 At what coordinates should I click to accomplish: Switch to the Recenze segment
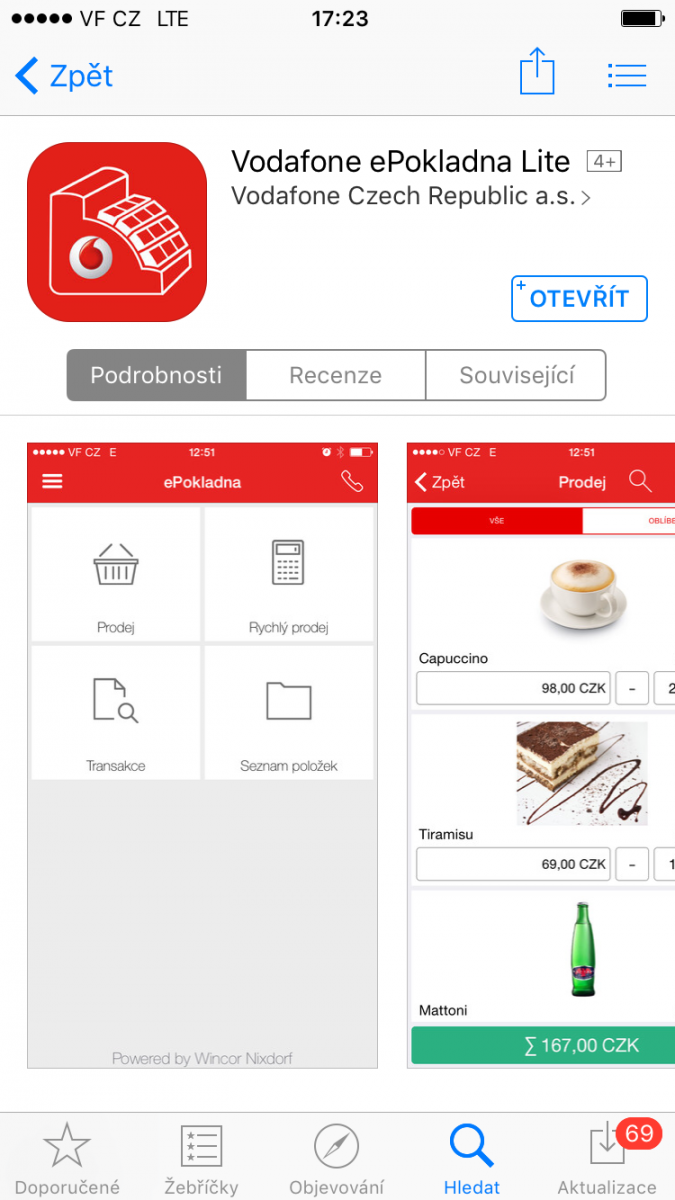click(x=336, y=375)
